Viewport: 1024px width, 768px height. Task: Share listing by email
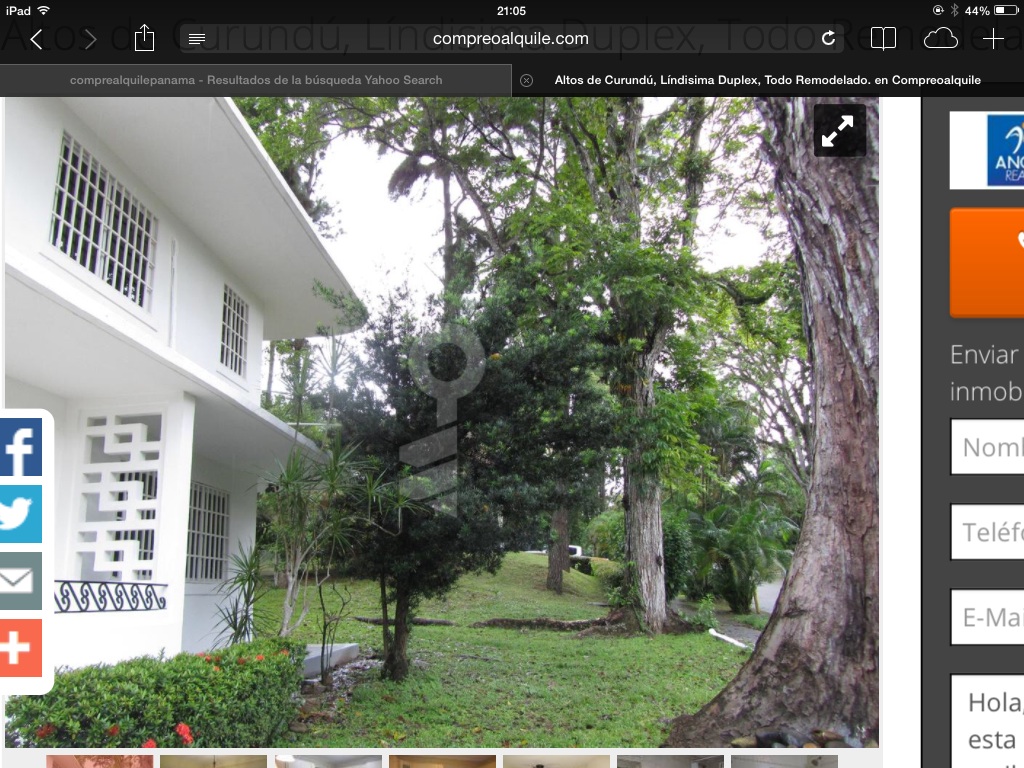pos(20,581)
